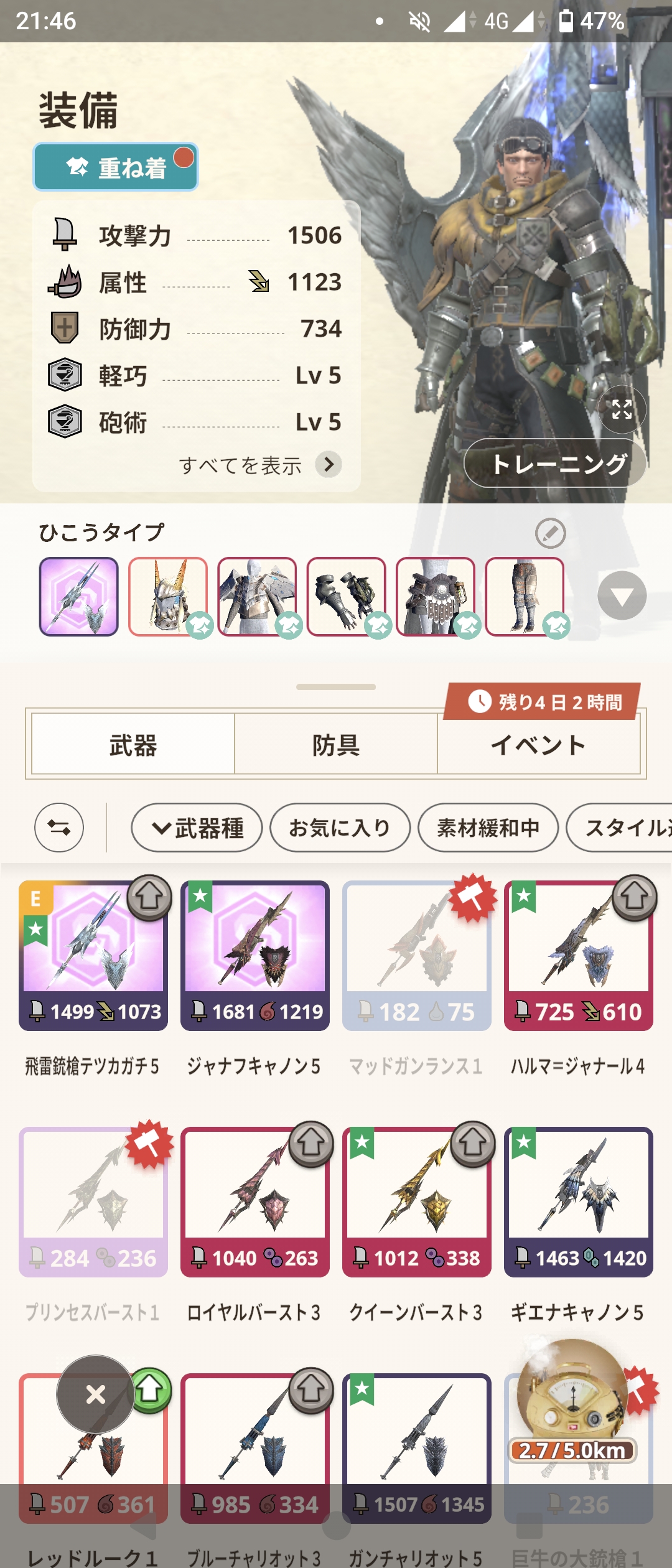Switch to the 防具 tab
The image size is (672, 1568).
(336, 745)
